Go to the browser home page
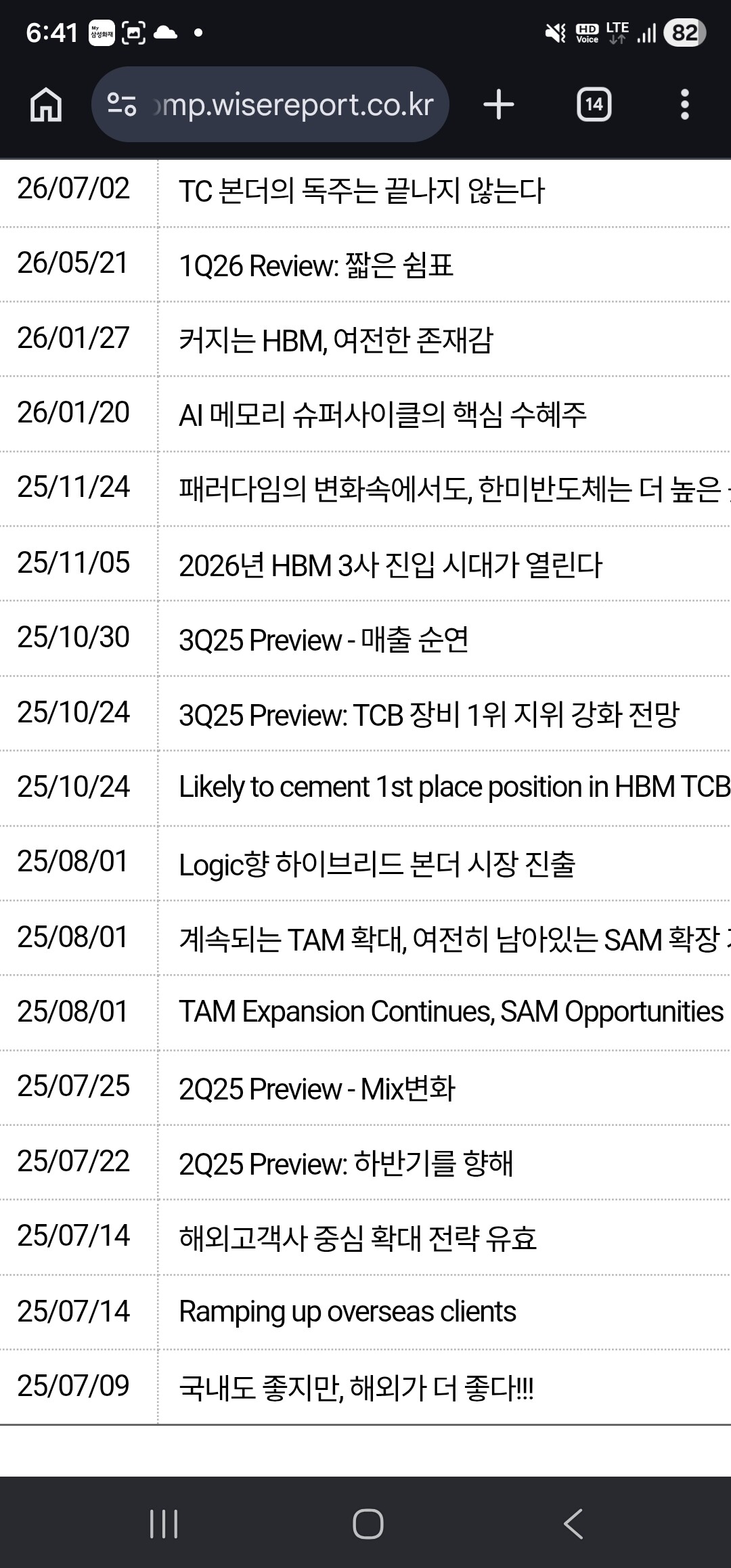This screenshot has height=1568, width=731. (46, 105)
